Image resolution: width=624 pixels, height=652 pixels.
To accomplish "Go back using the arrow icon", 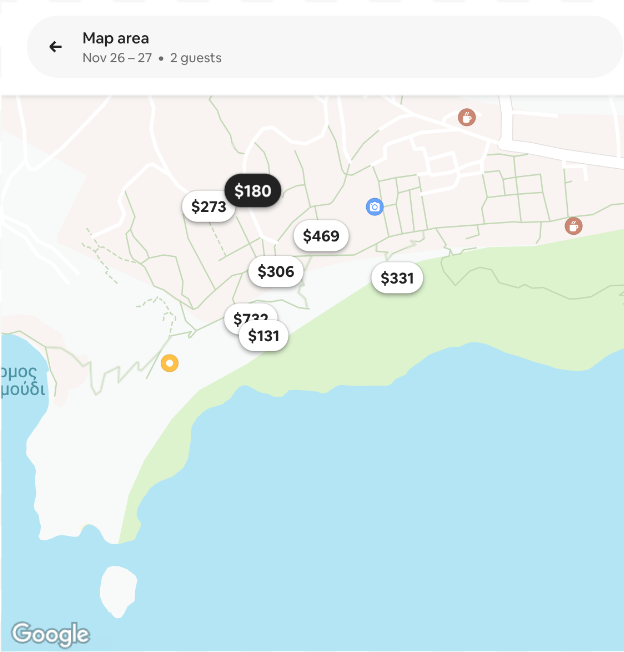I will [56, 47].
